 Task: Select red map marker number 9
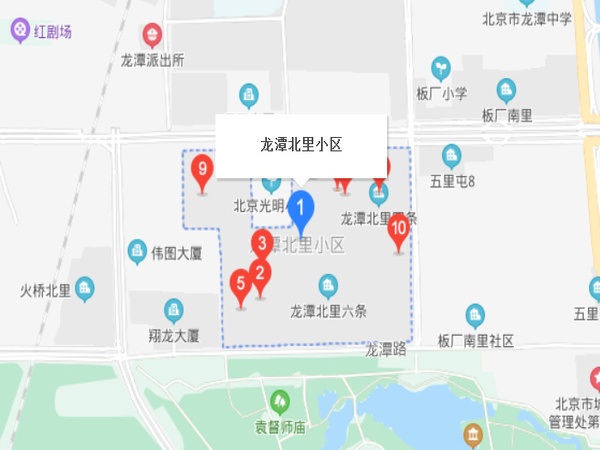(203, 170)
